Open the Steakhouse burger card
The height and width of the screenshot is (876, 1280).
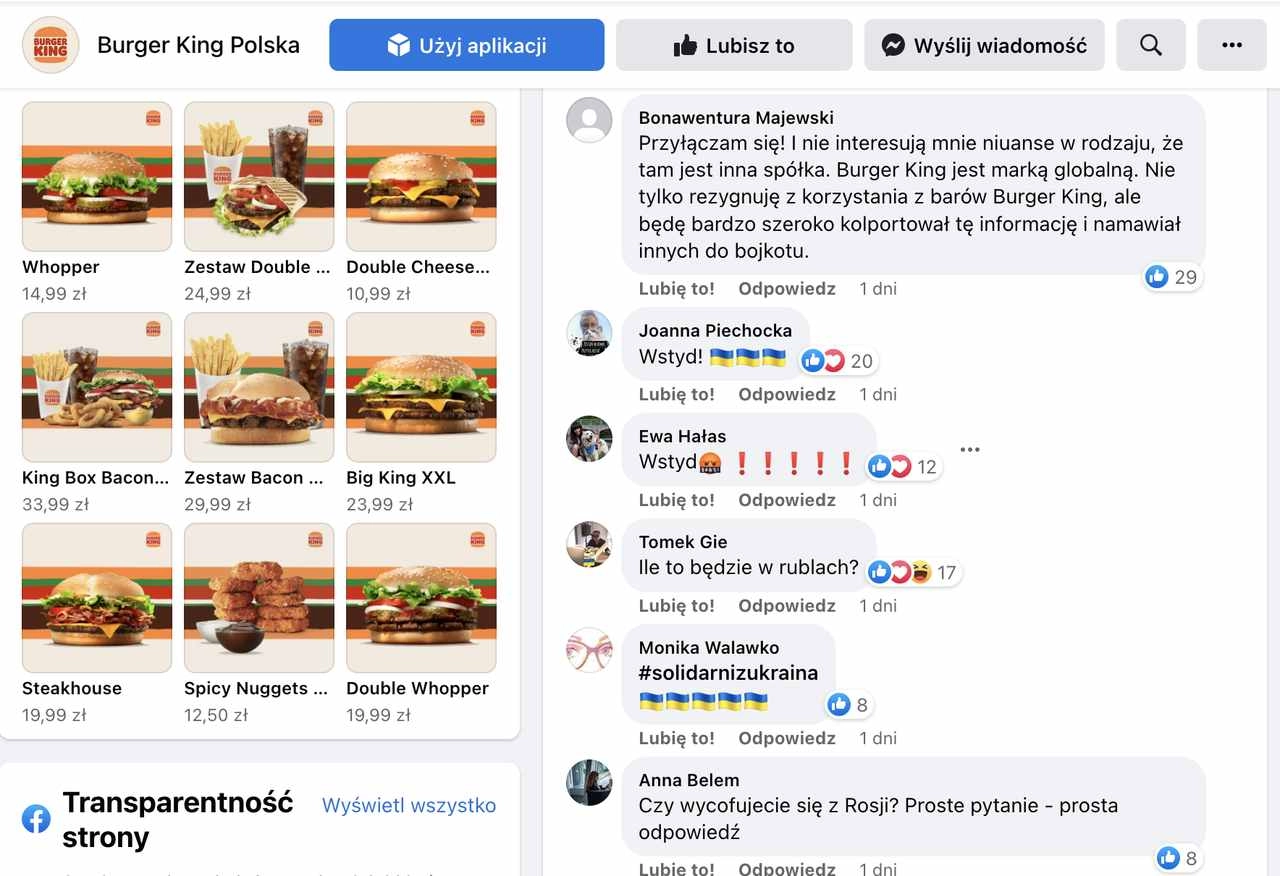pos(96,598)
